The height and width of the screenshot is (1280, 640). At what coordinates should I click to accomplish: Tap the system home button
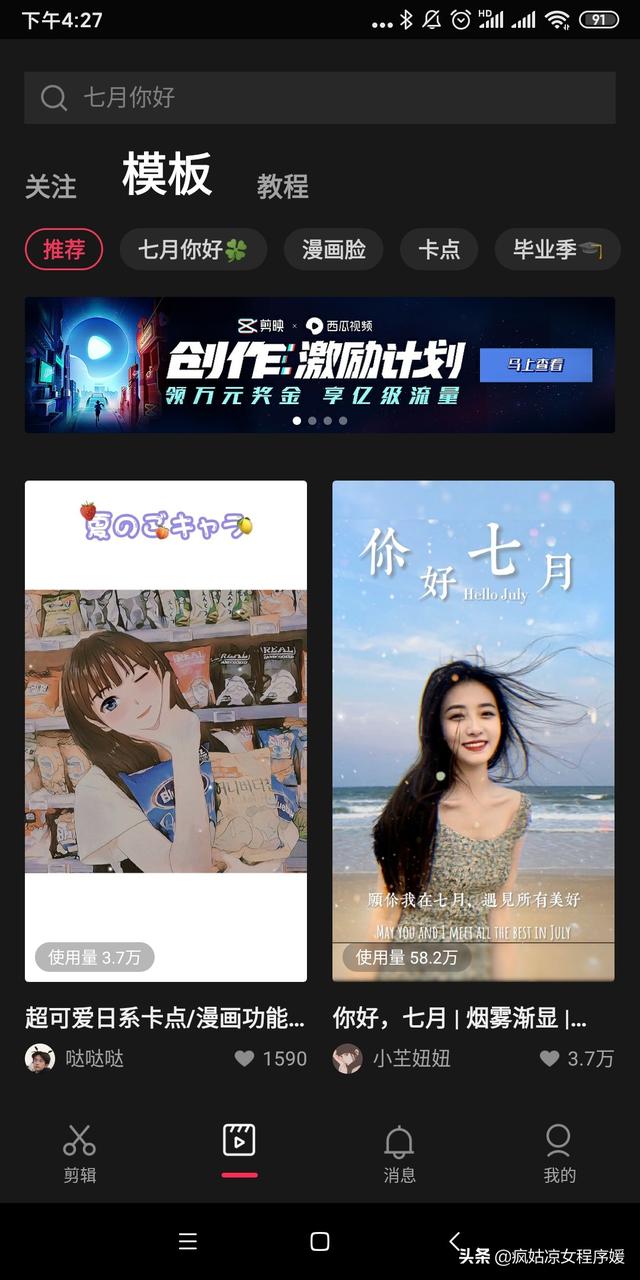[x=320, y=1241]
